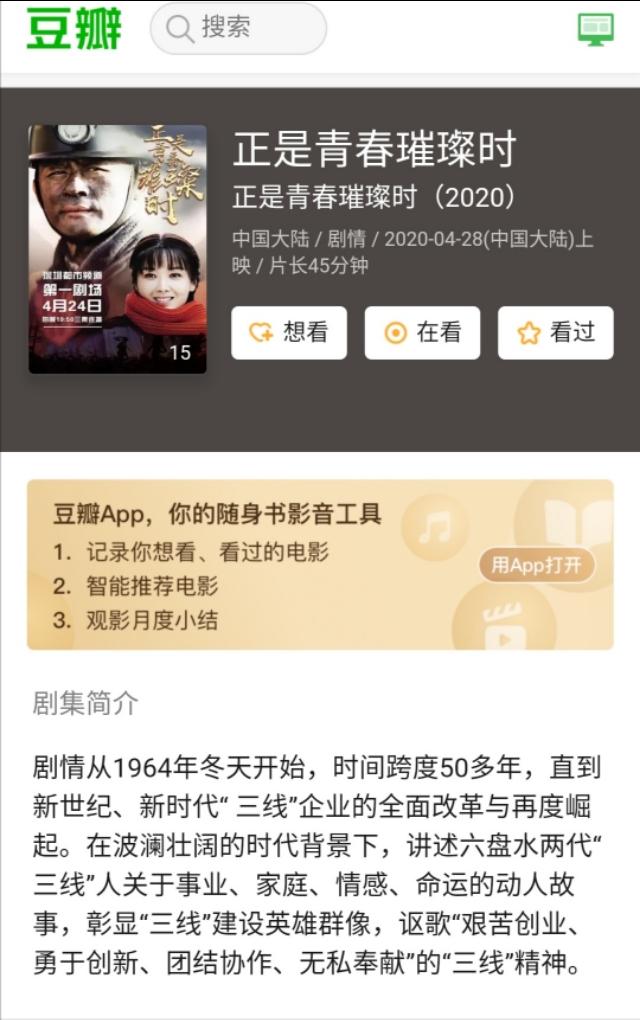Tap 用App打开 to open in app
The width and height of the screenshot is (640, 1020).
[536, 565]
